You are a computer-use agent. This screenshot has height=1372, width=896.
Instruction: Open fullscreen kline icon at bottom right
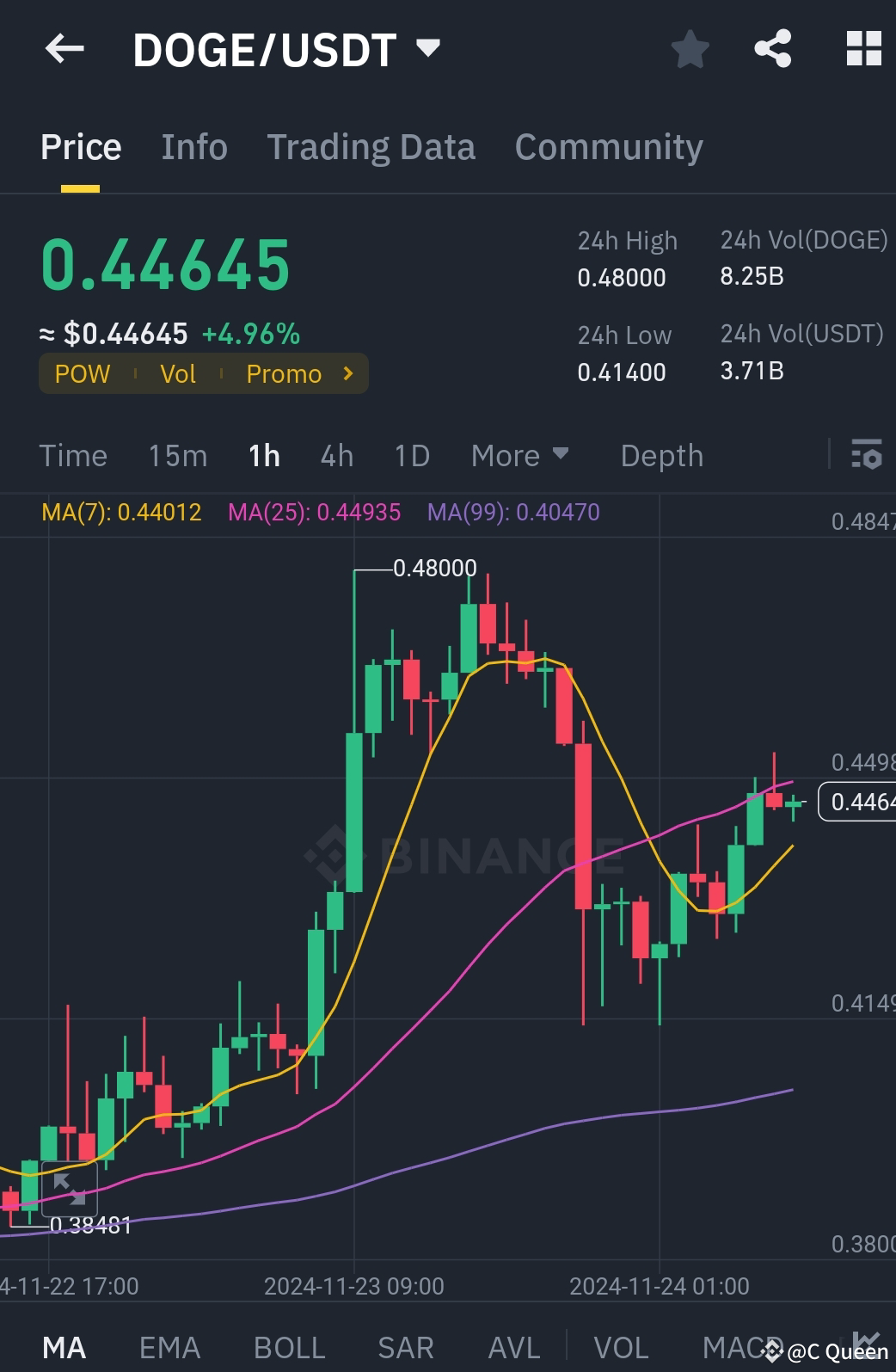point(871,1346)
